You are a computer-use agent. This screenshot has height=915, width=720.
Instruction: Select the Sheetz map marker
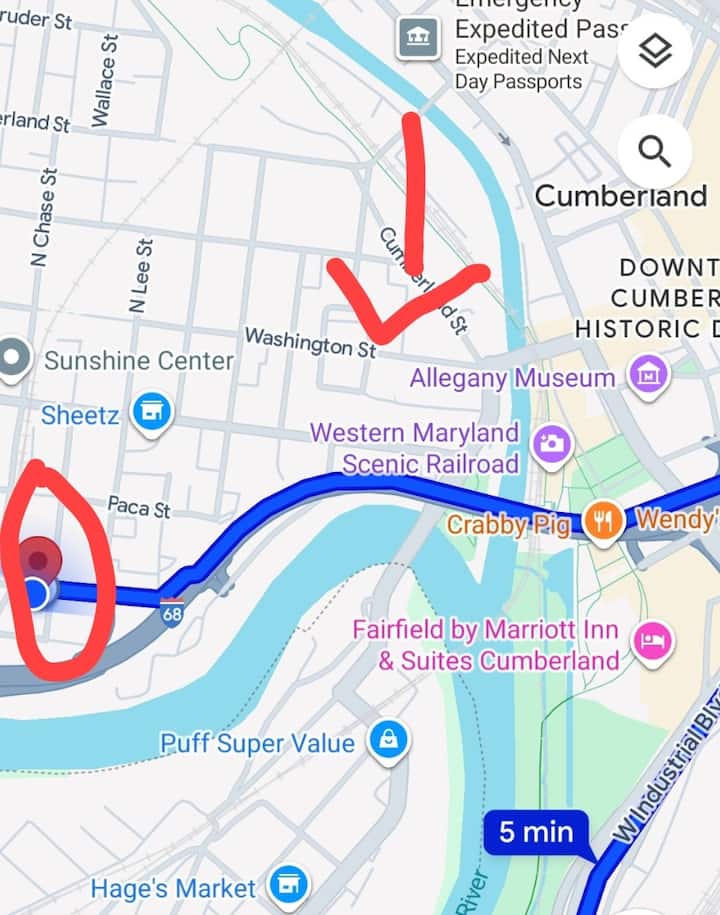(152, 413)
